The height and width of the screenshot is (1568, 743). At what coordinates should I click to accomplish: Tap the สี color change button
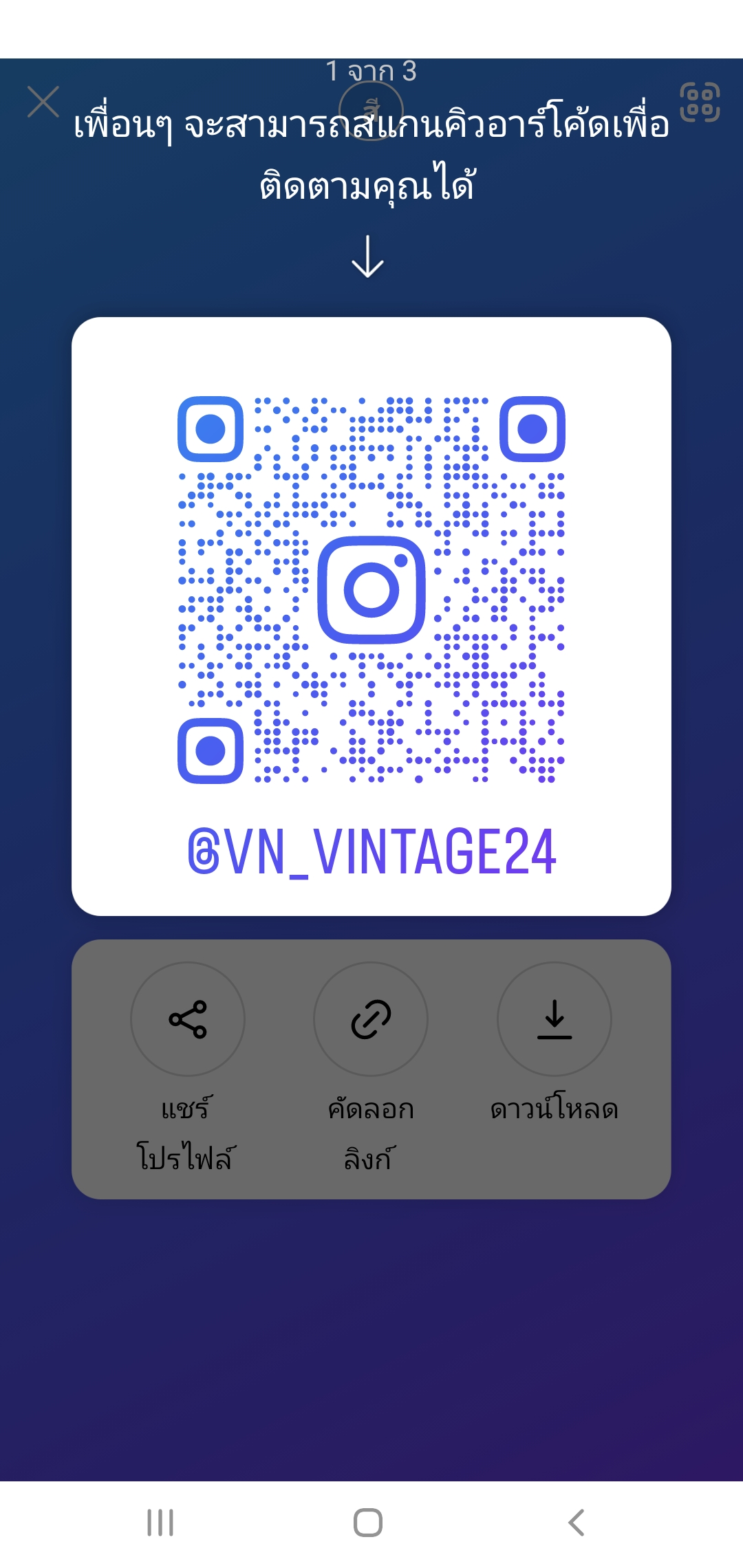point(371,110)
